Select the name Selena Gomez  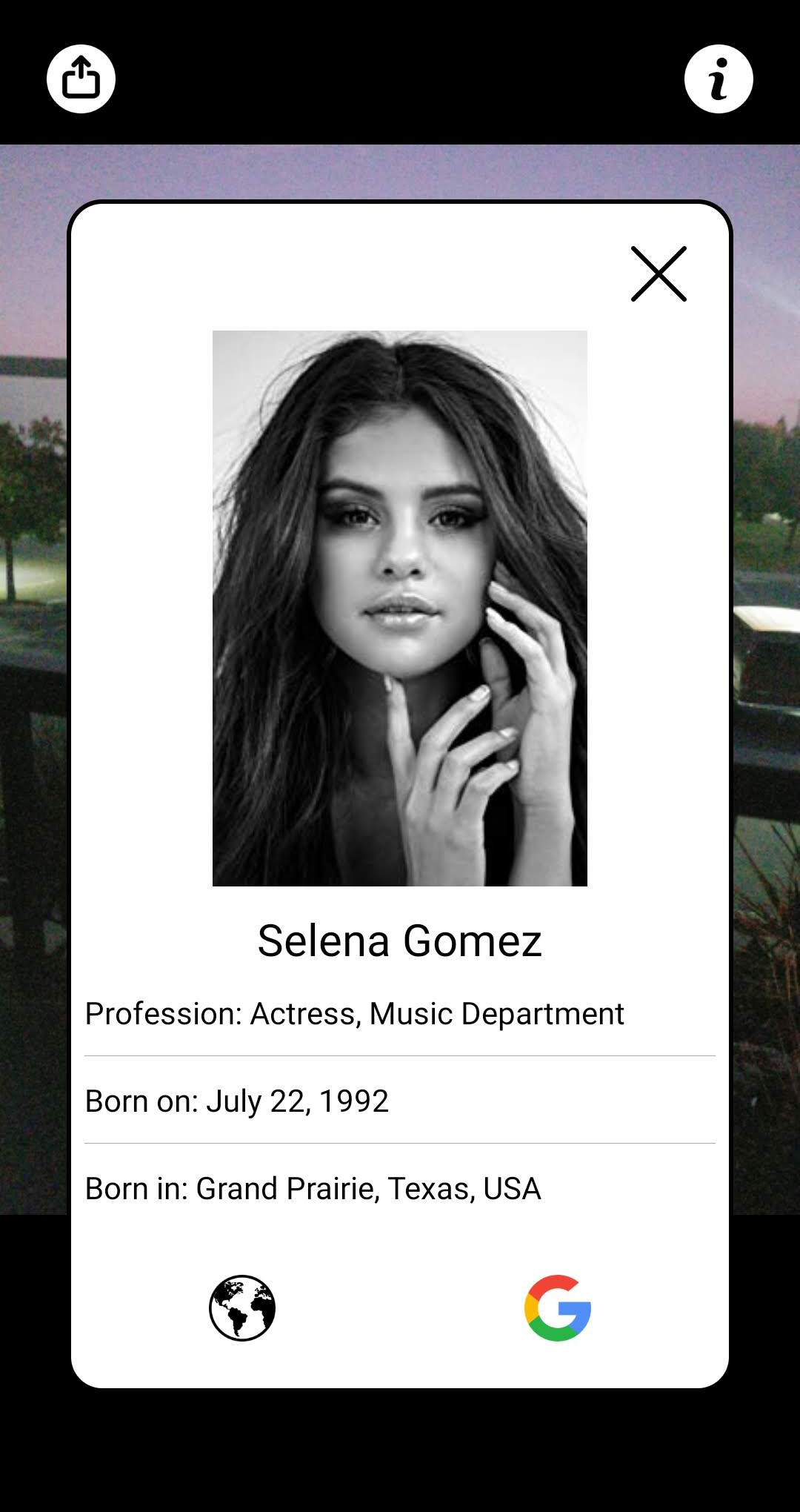coord(400,940)
